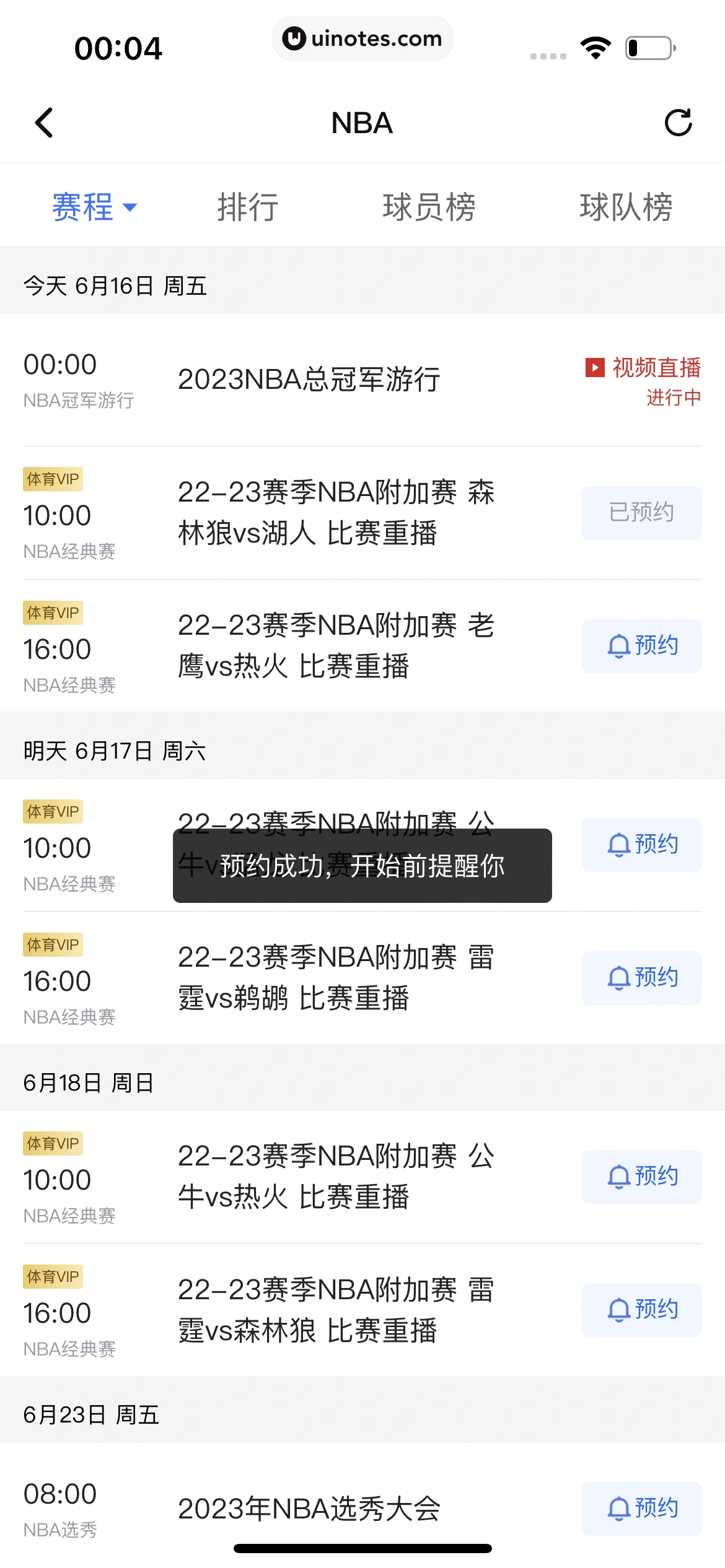The image size is (725, 1568).
Task: Expand the schedule filter next to 赛程
Action: [130, 209]
